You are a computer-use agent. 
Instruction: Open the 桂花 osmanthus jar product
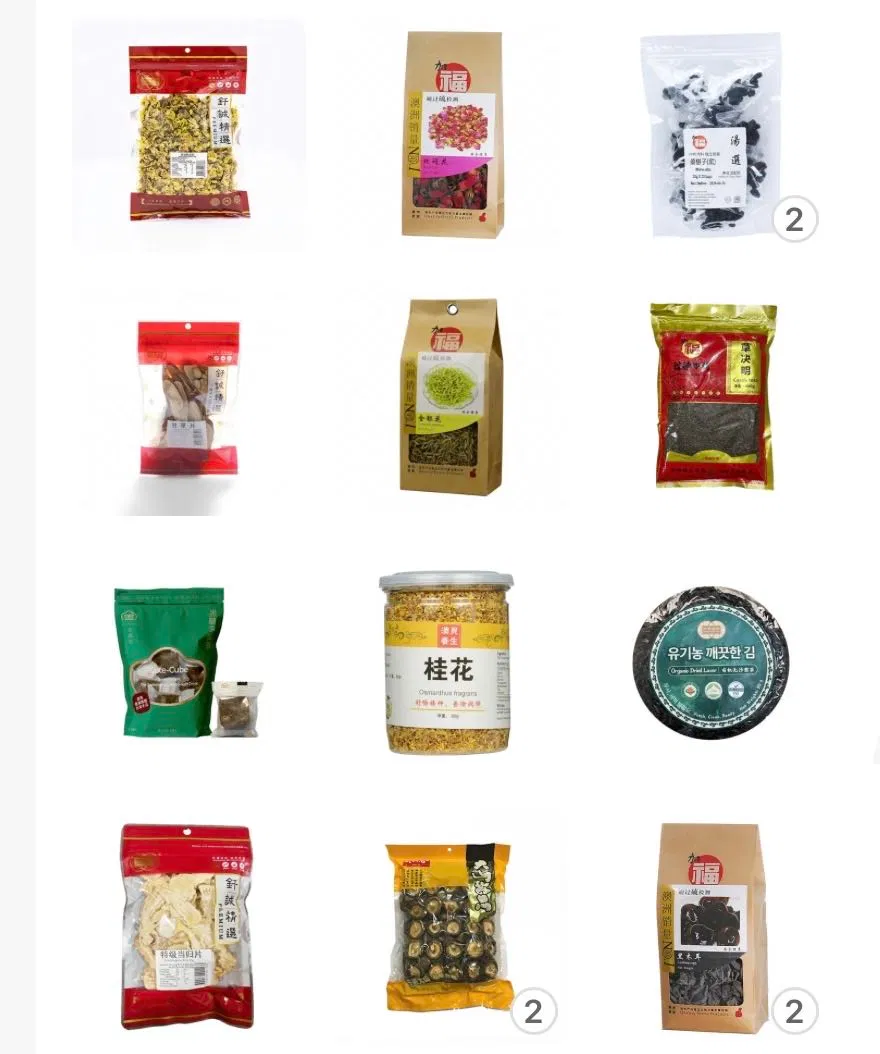446,662
